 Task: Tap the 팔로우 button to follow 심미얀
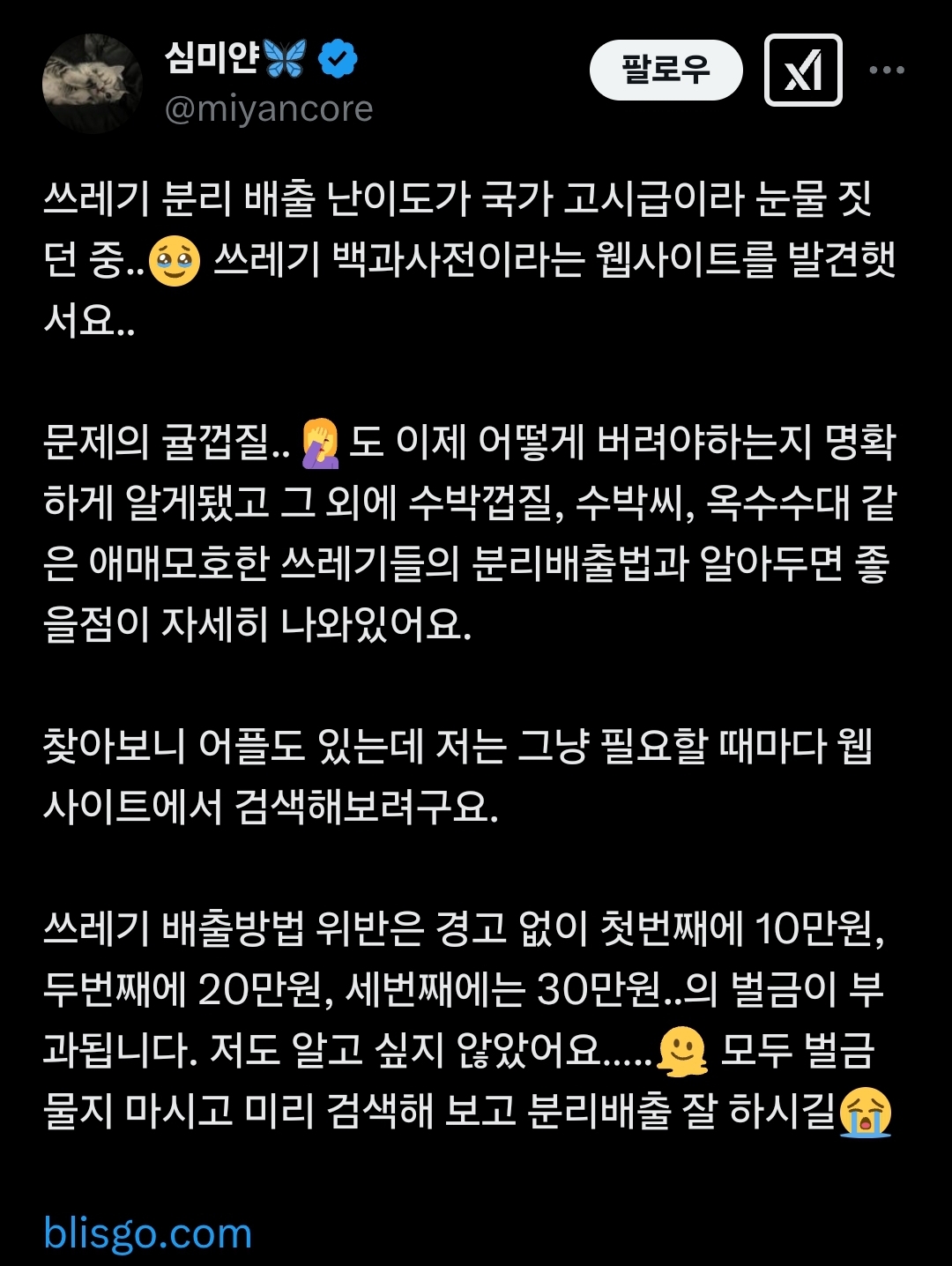(x=666, y=70)
